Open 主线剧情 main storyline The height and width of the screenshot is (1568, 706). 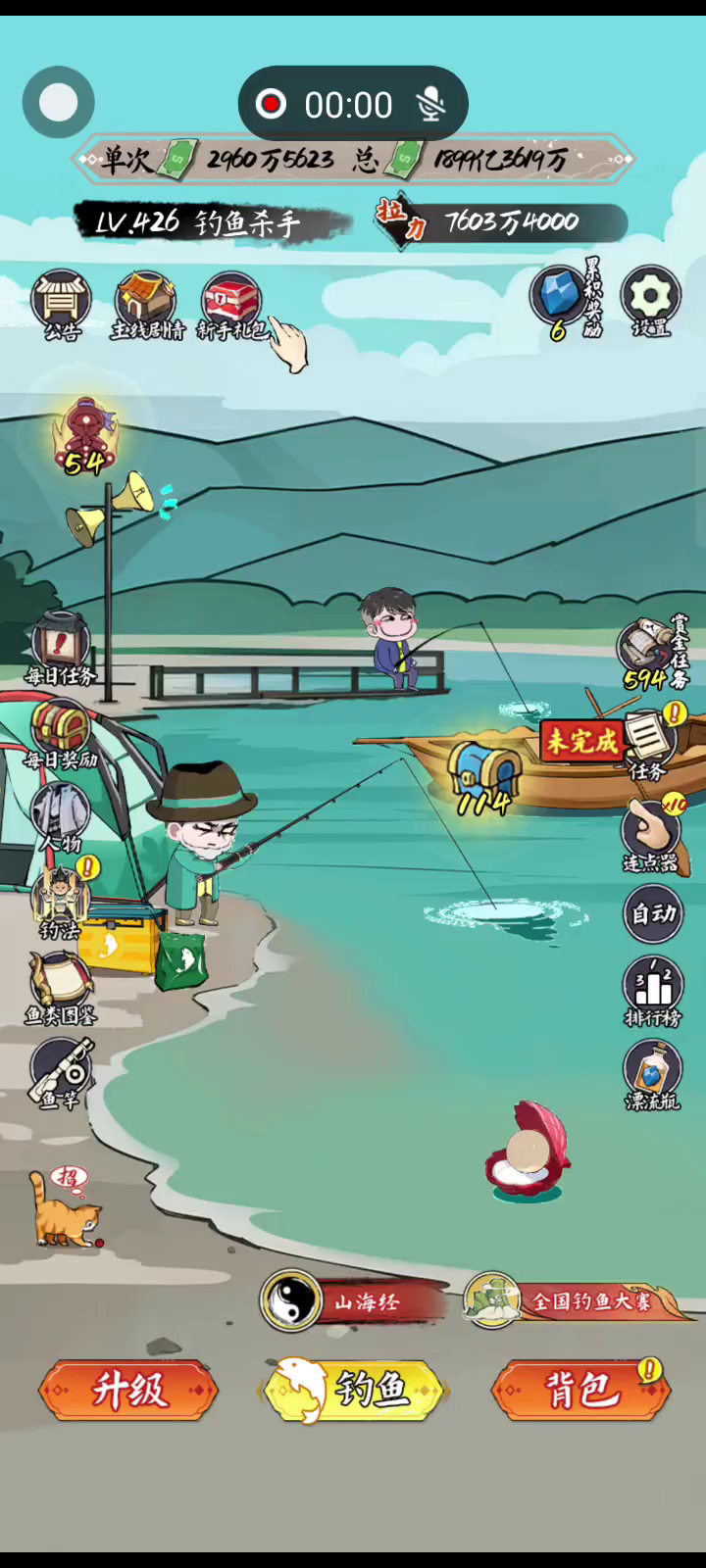click(x=145, y=302)
